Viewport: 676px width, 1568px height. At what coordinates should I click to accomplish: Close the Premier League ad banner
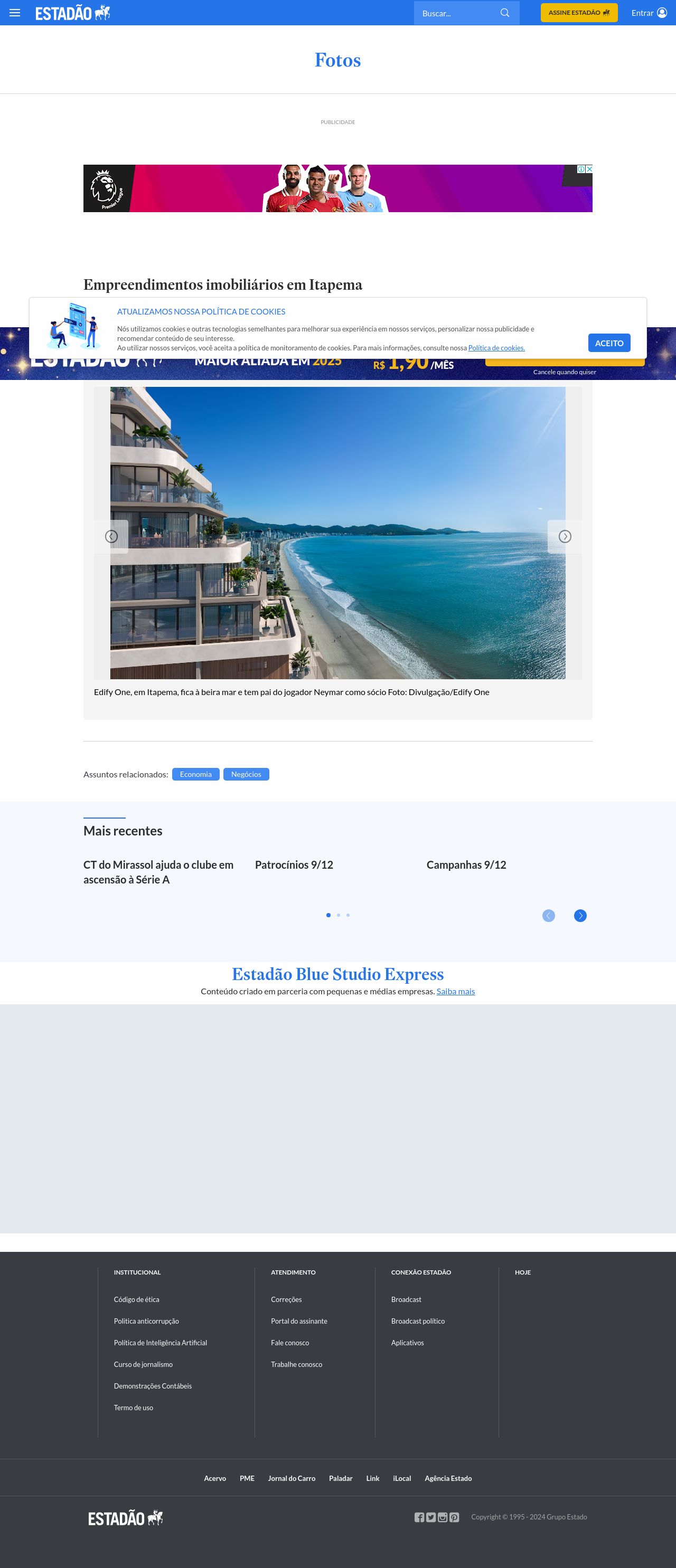point(589,169)
